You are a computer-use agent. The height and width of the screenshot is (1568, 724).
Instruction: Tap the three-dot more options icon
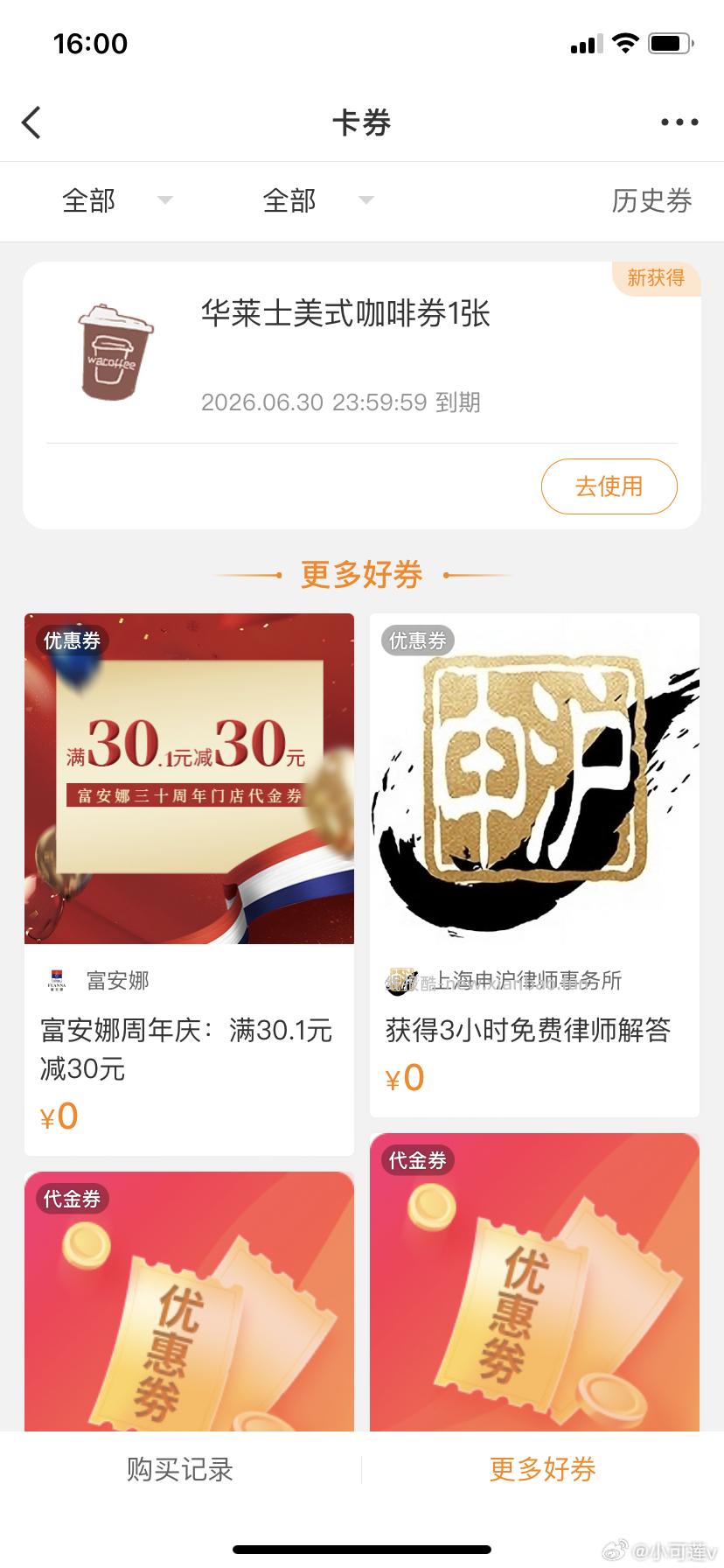[678, 121]
